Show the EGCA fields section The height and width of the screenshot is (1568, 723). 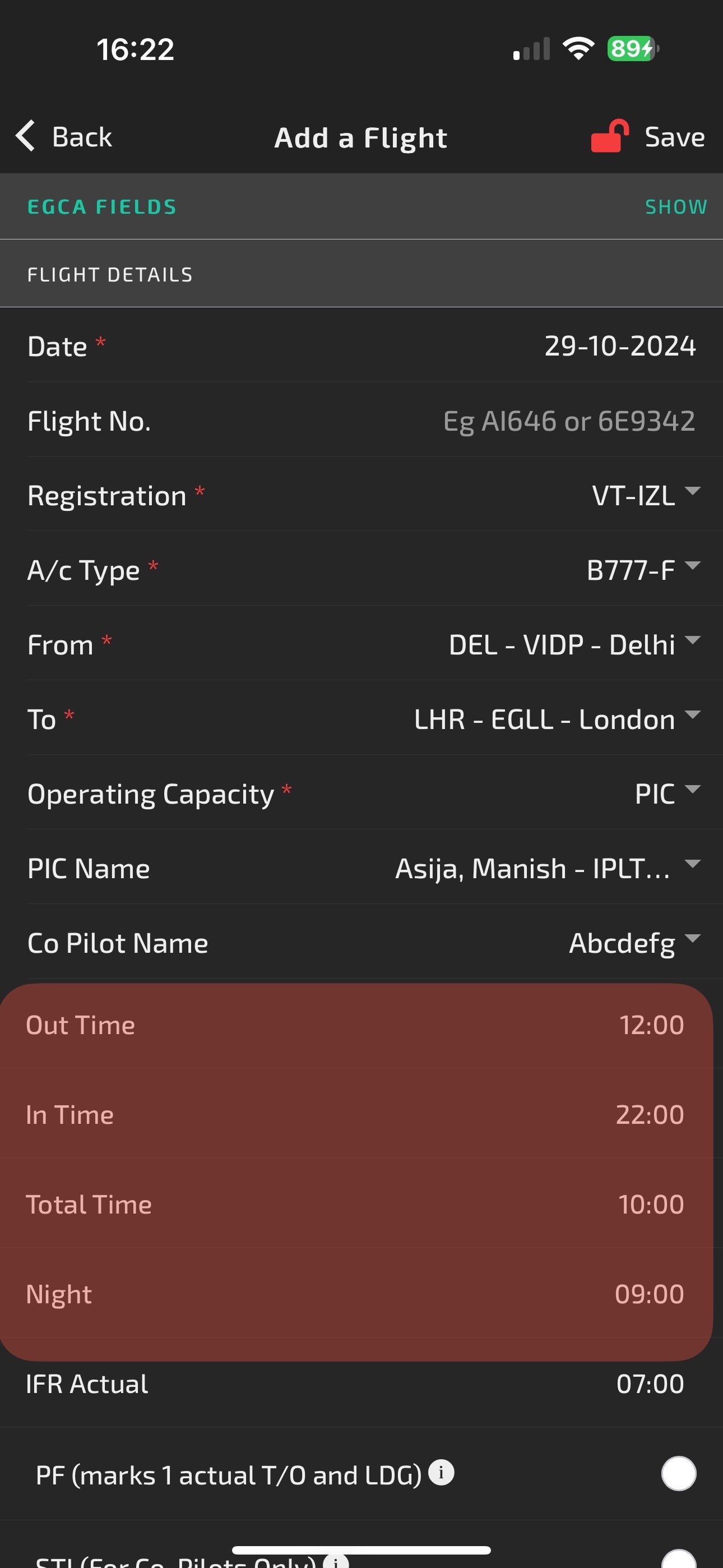tap(675, 207)
